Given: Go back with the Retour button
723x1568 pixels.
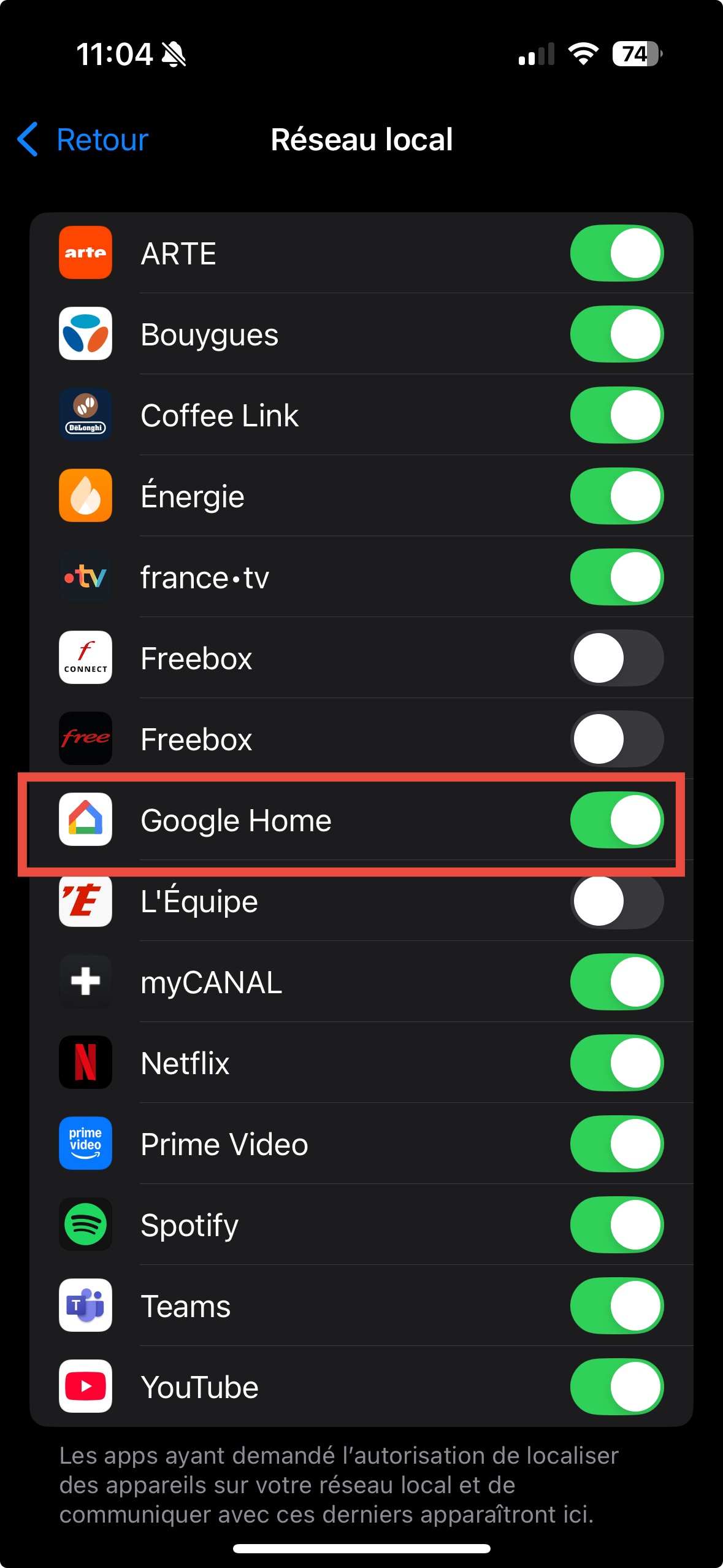Looking at the screenshot, I should point(83,140).
